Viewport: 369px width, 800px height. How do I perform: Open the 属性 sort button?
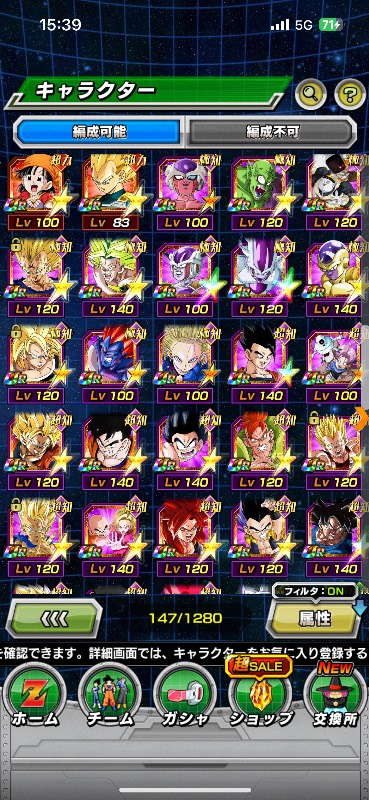click(x=314, y=618)
